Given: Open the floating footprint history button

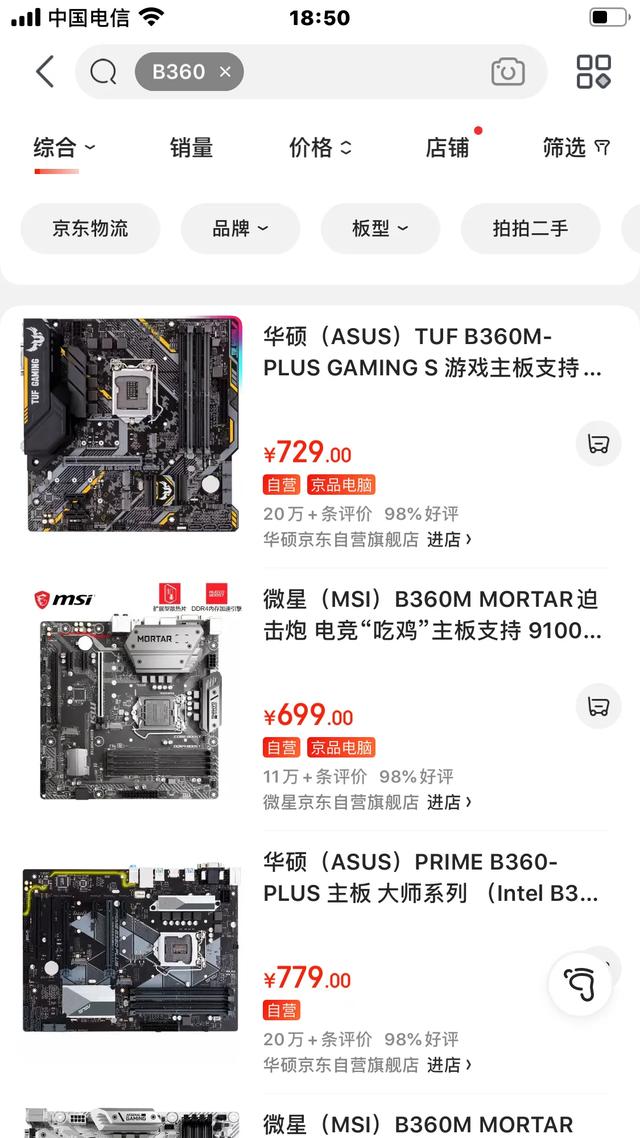Looking at the screenshot, I should 580,985.
